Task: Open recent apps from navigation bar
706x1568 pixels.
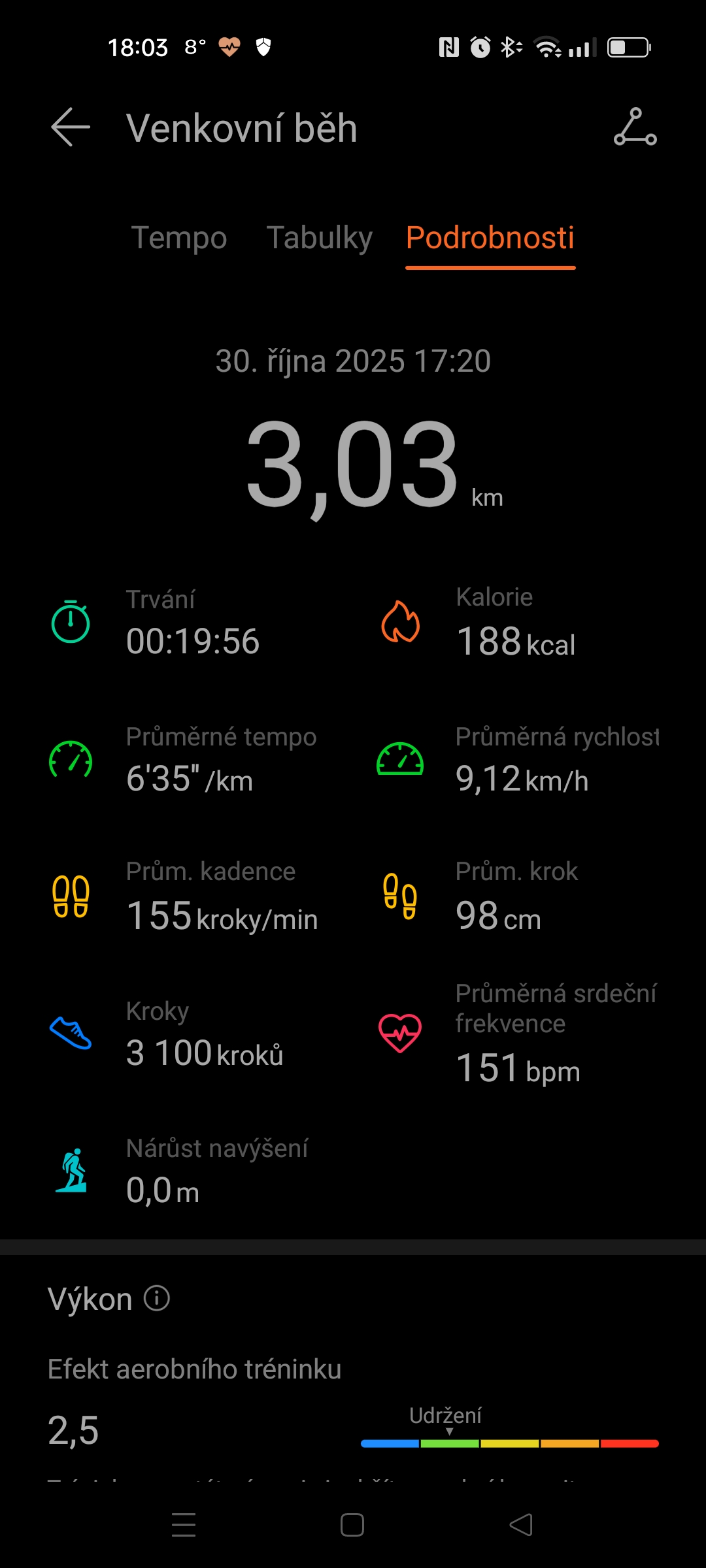Action: coord(184,1525)
